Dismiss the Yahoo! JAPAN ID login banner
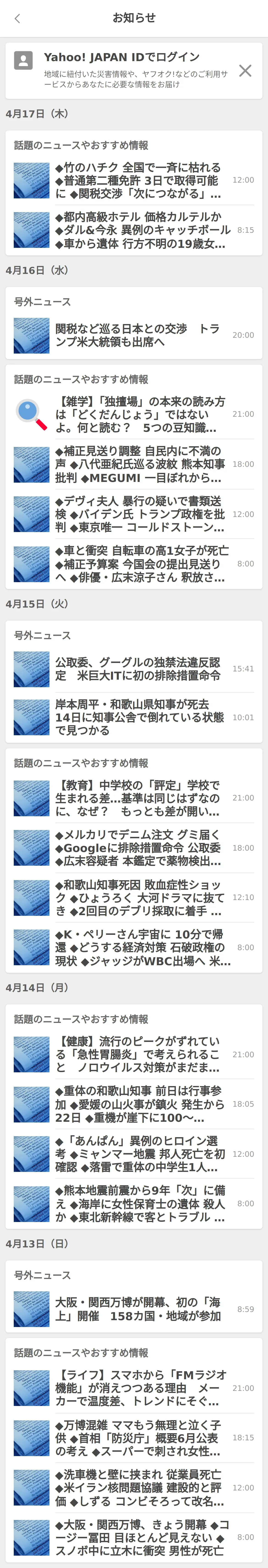The width and height of the screenshot is (268, 1568). pyautogui.click(x=245, y=71)
